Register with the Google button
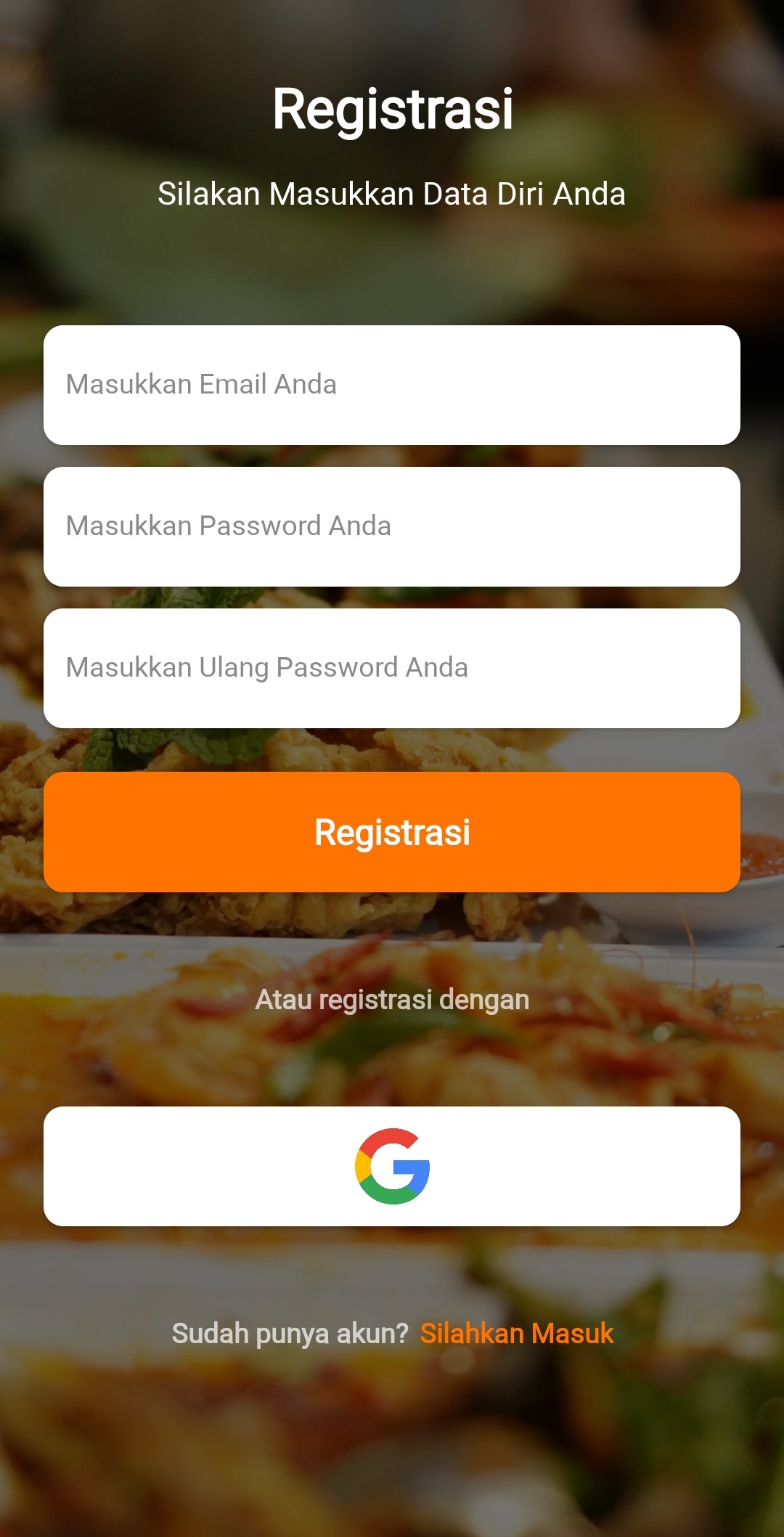 click(392, 1166)
